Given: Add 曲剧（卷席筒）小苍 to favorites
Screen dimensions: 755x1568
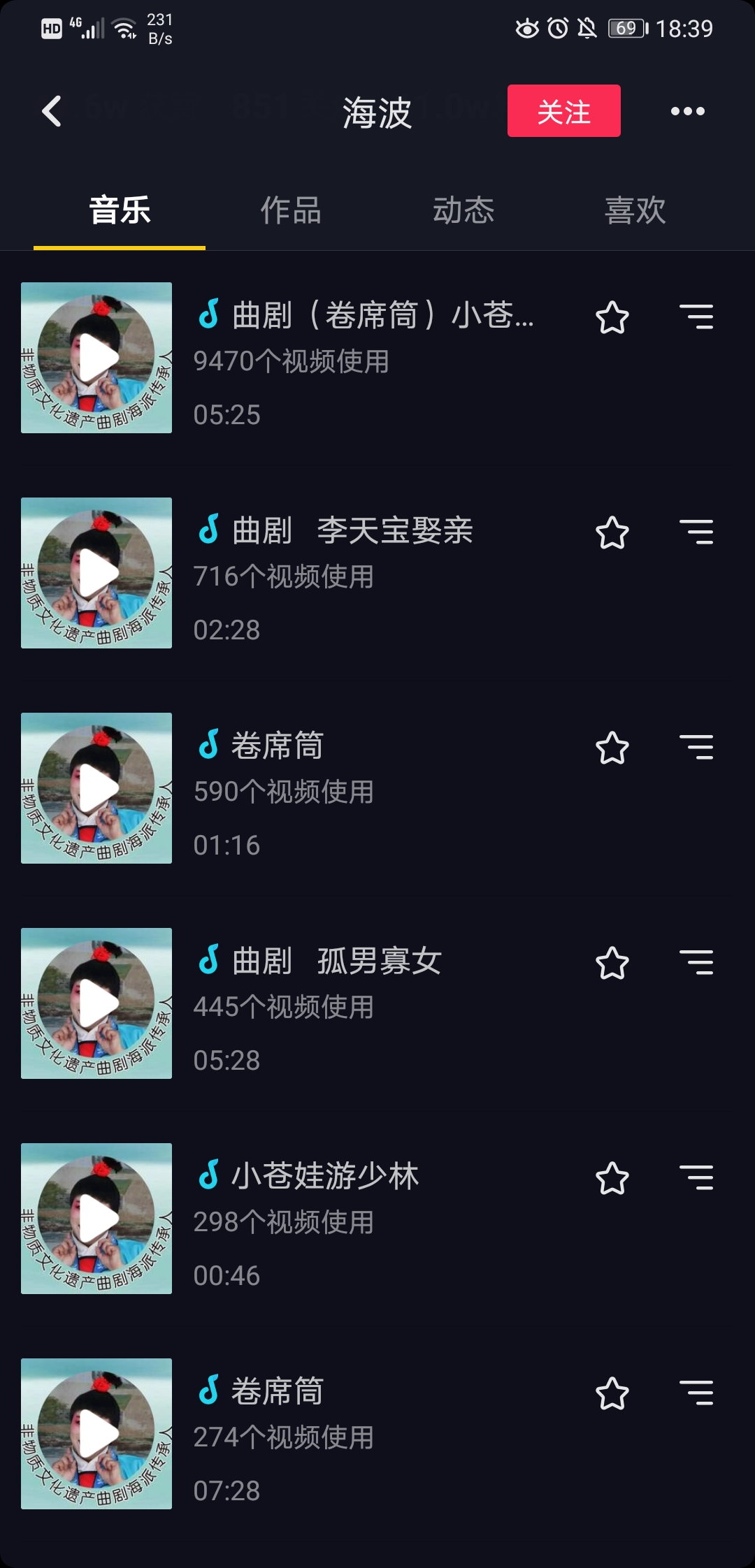Looking at the screenshot, I should coord(612,318).
